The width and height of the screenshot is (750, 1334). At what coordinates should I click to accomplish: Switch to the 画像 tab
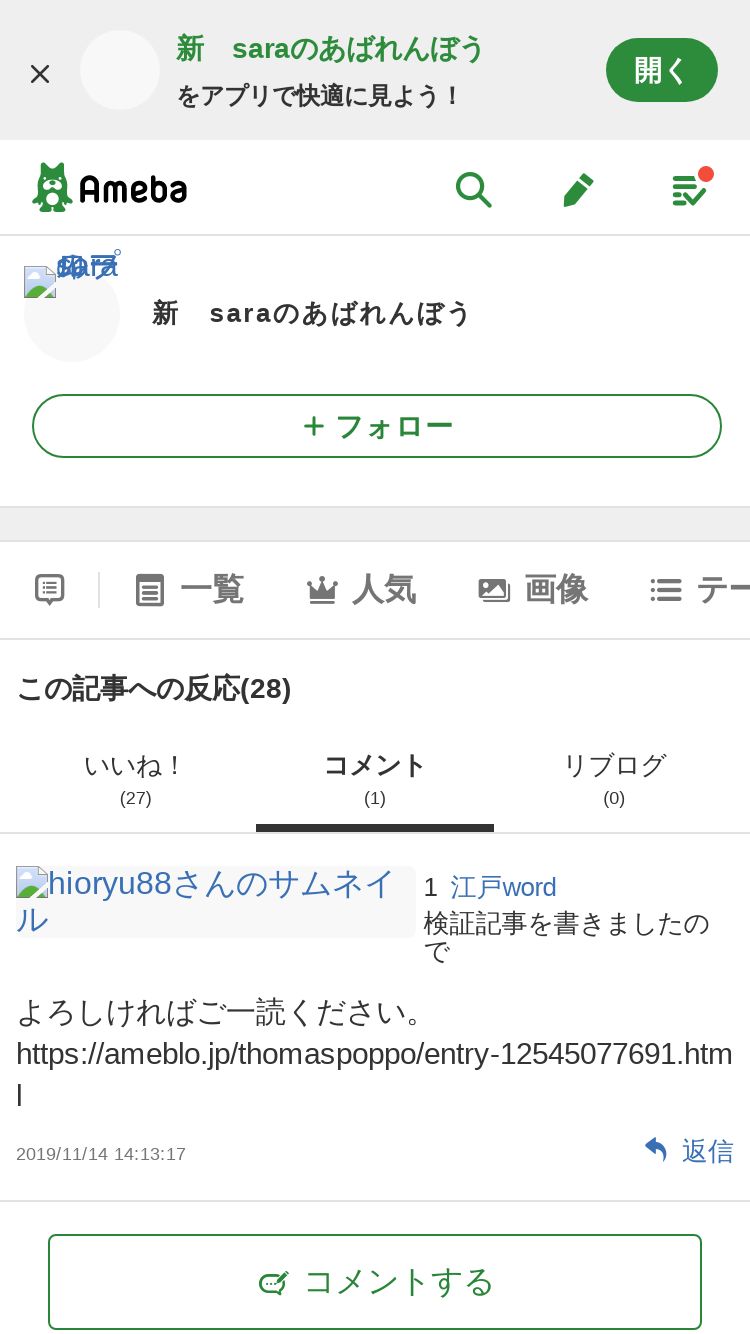533,590
